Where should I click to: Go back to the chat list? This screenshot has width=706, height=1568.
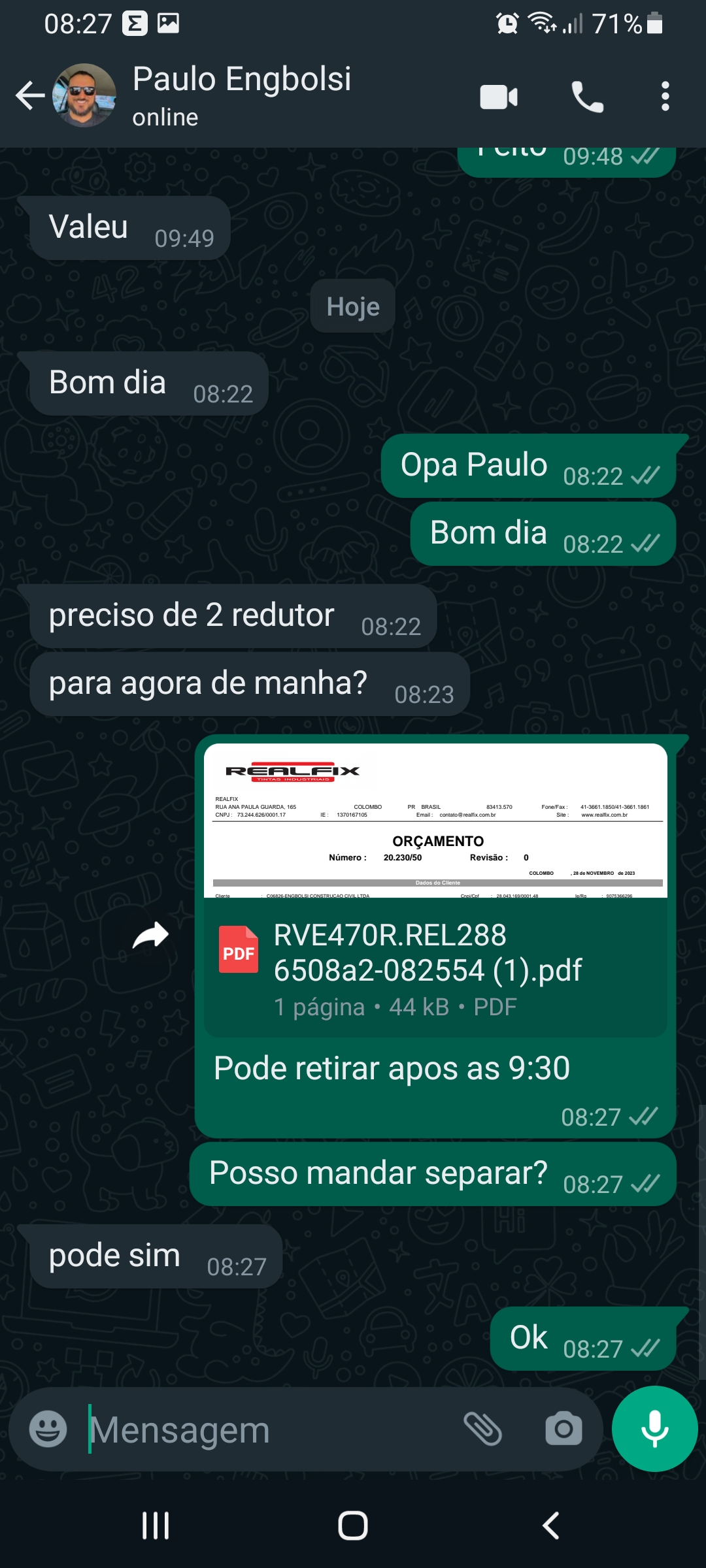click(29, 96)
